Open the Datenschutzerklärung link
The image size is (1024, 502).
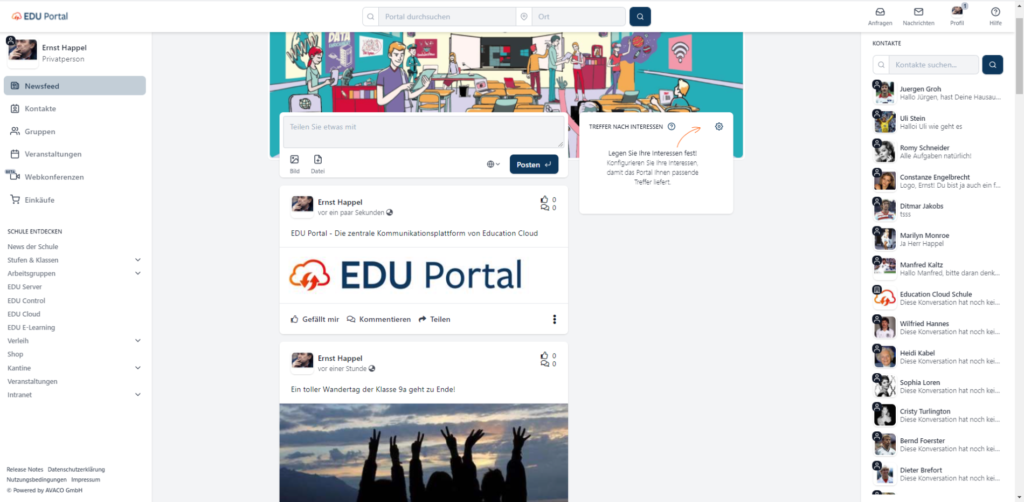[x=74, y=469]
